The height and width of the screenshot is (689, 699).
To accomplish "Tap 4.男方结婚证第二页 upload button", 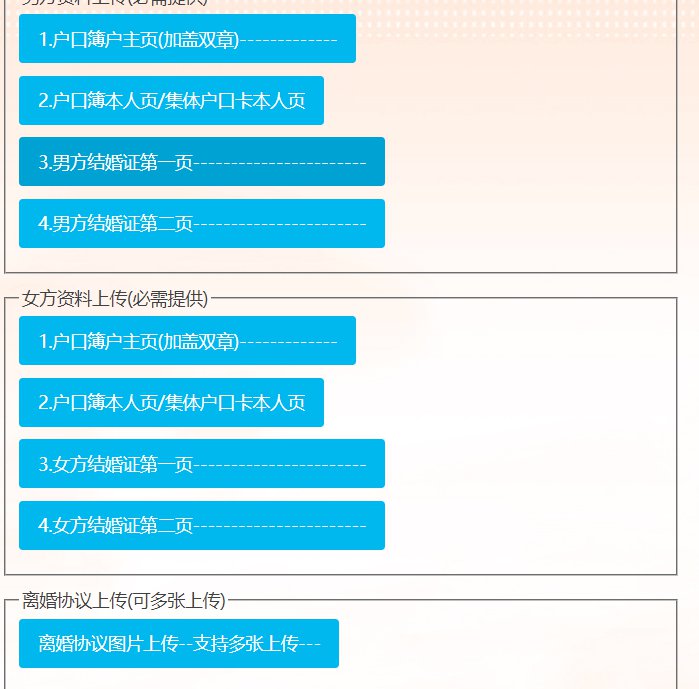I will (201, 224).
